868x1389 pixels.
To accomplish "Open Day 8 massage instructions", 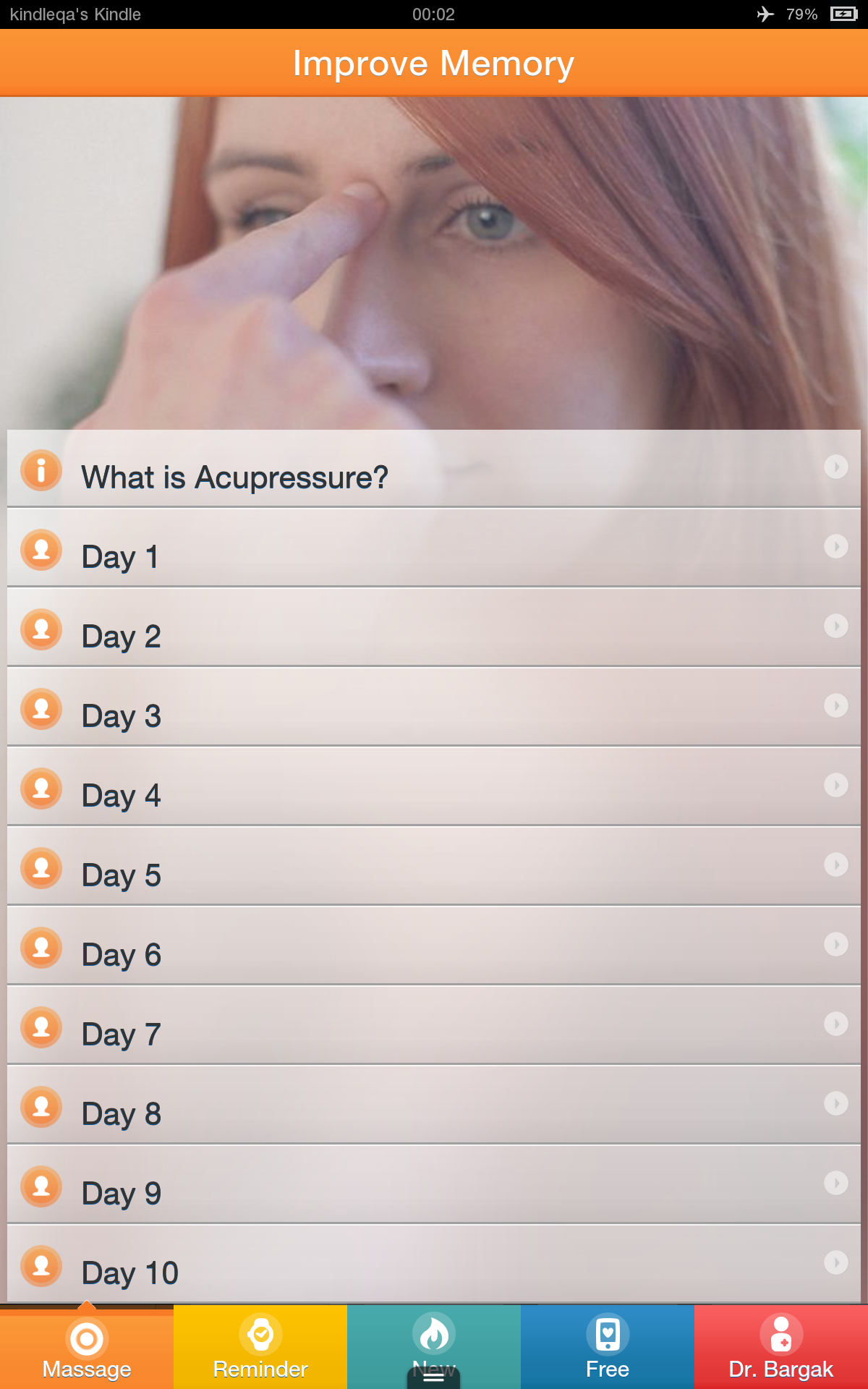I will pyautogui.click(x=434, y=1105).
